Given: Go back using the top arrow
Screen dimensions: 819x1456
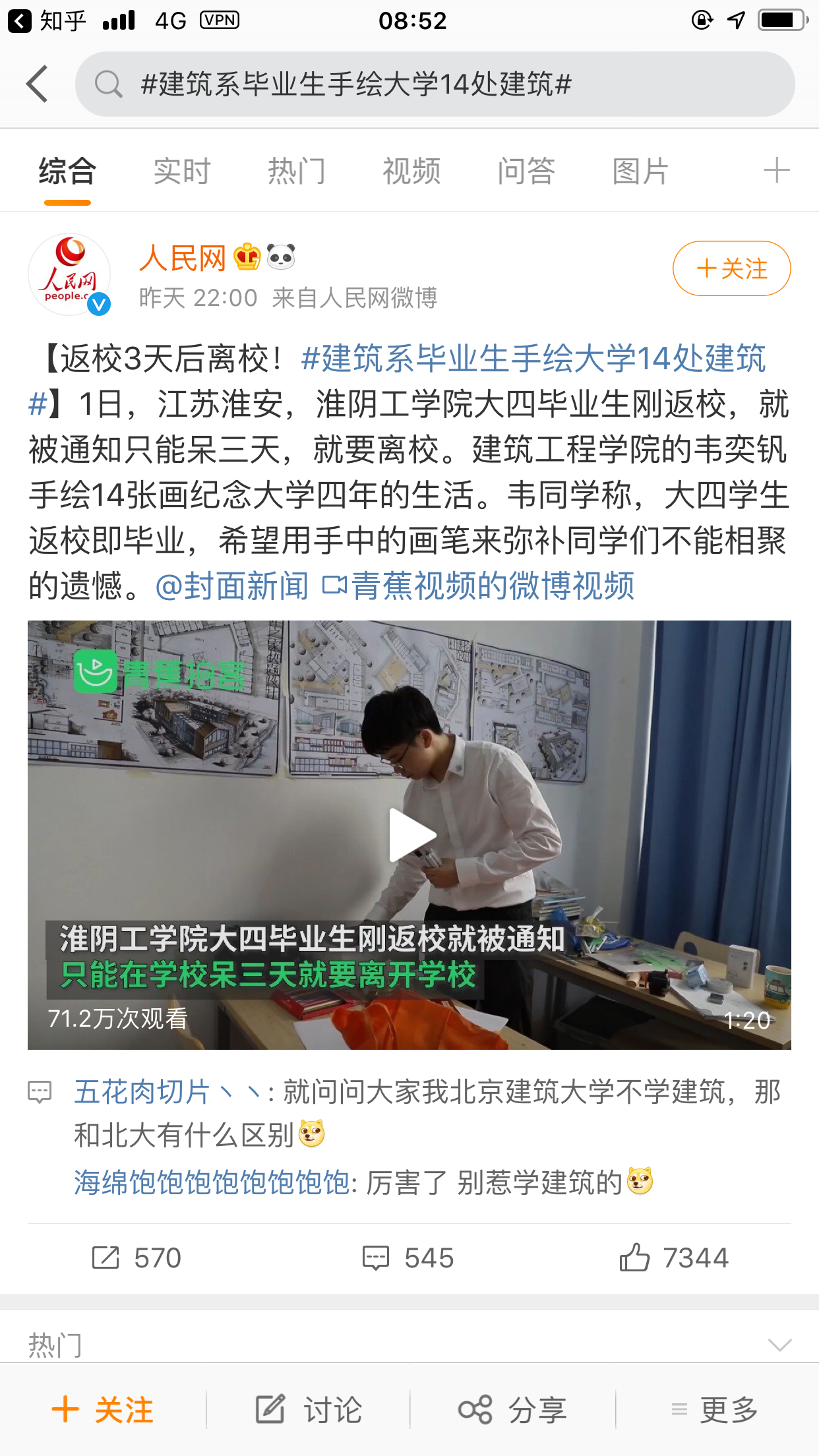Looking at the screenshot, I should pyautogui.click(x=38, y=84).
